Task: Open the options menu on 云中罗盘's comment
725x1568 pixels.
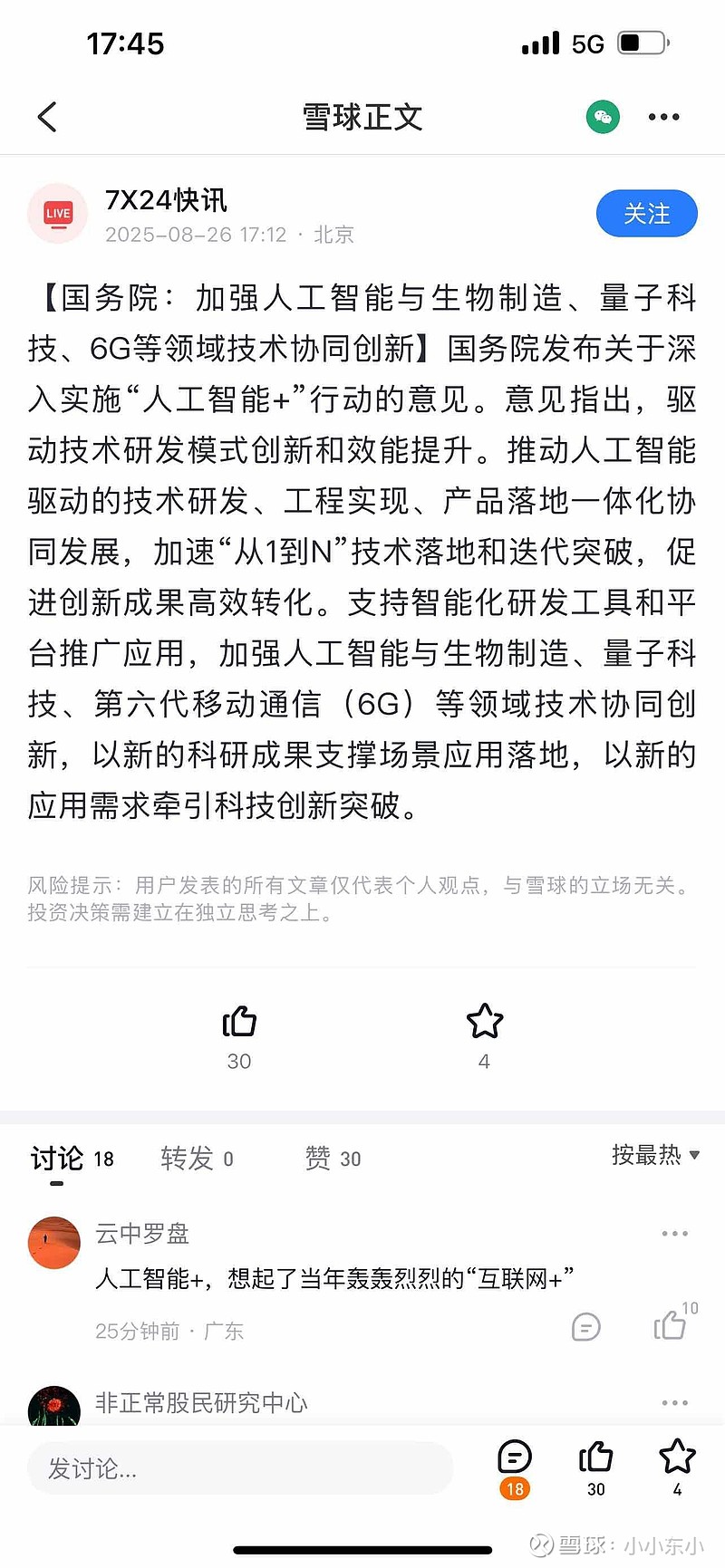Action: [x=674, y=1234]
